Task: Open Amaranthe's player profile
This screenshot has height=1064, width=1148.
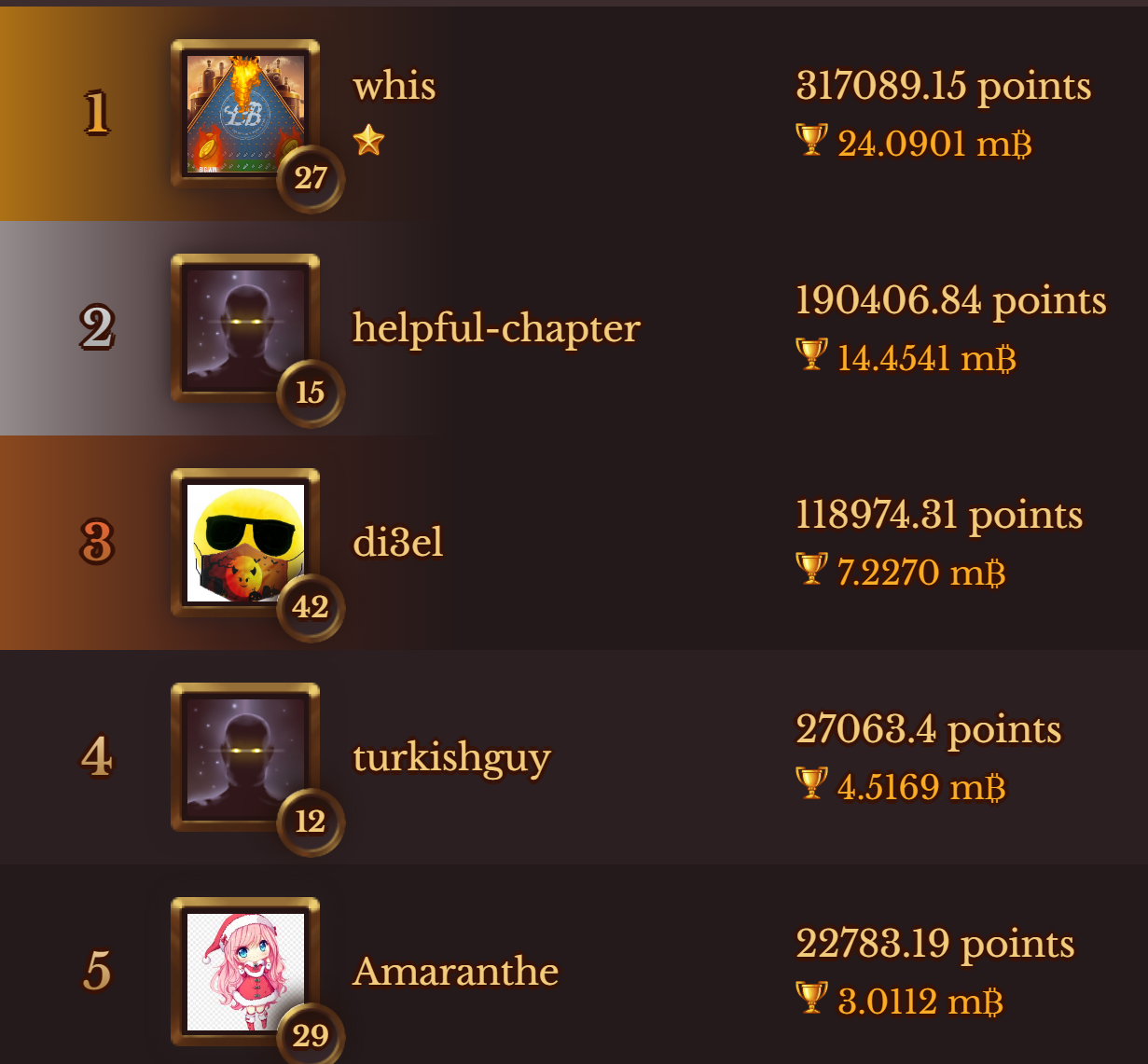Action: pos(455,972)
